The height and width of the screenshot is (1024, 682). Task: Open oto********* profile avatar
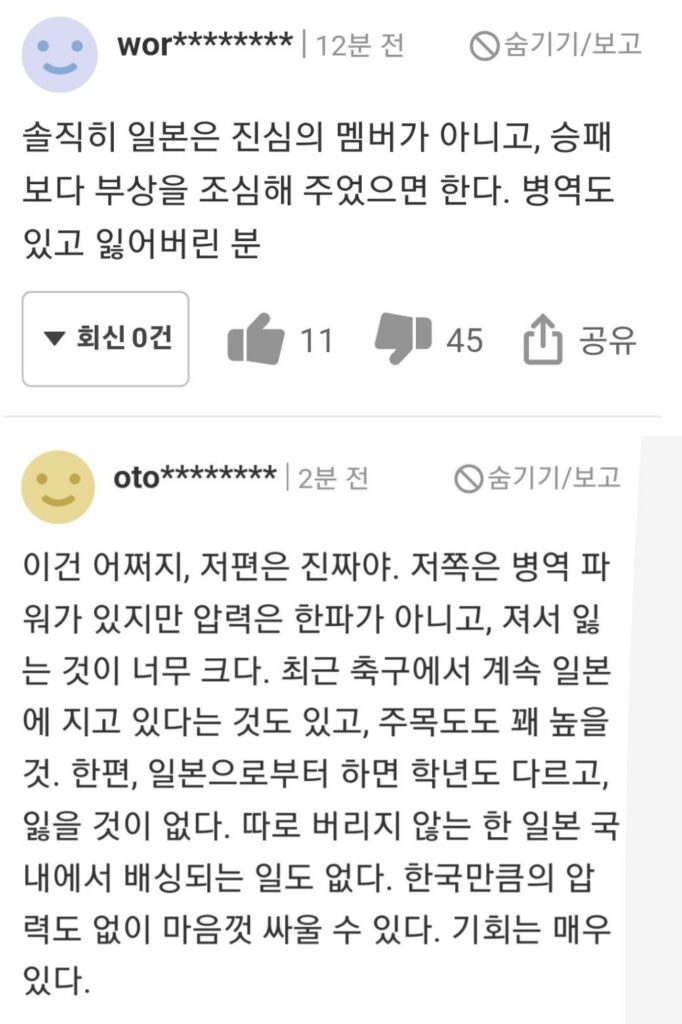(58, 486)
